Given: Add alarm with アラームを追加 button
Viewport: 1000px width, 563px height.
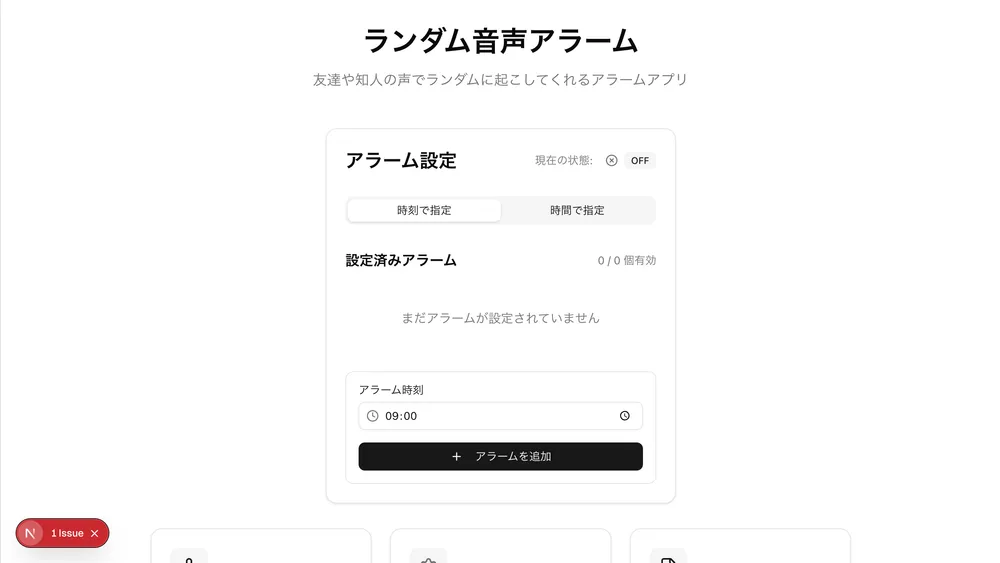Looking at the screenshot, I should point(500,456).
